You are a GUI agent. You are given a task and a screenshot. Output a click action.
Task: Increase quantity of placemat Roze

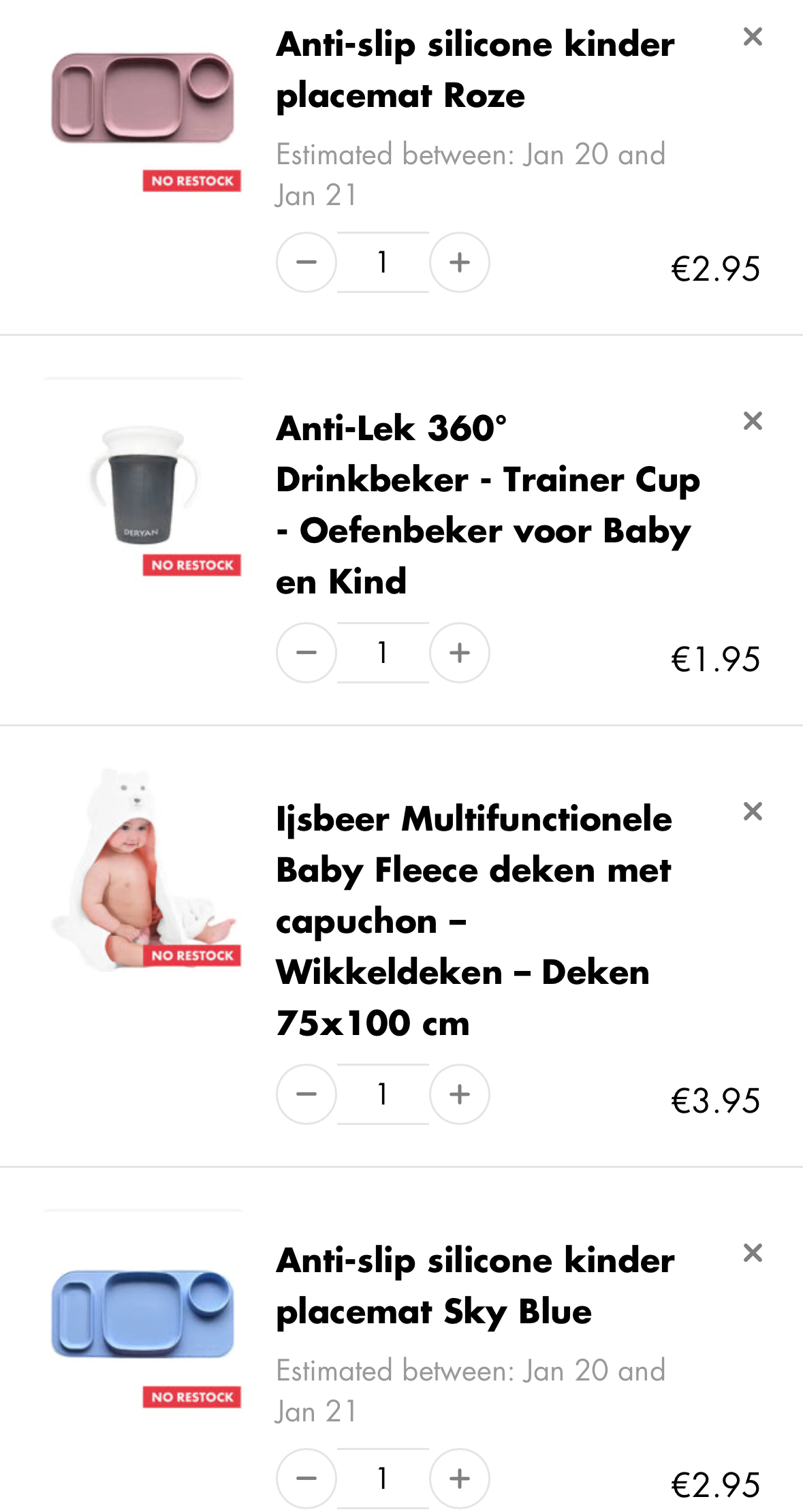pos(460,262)
